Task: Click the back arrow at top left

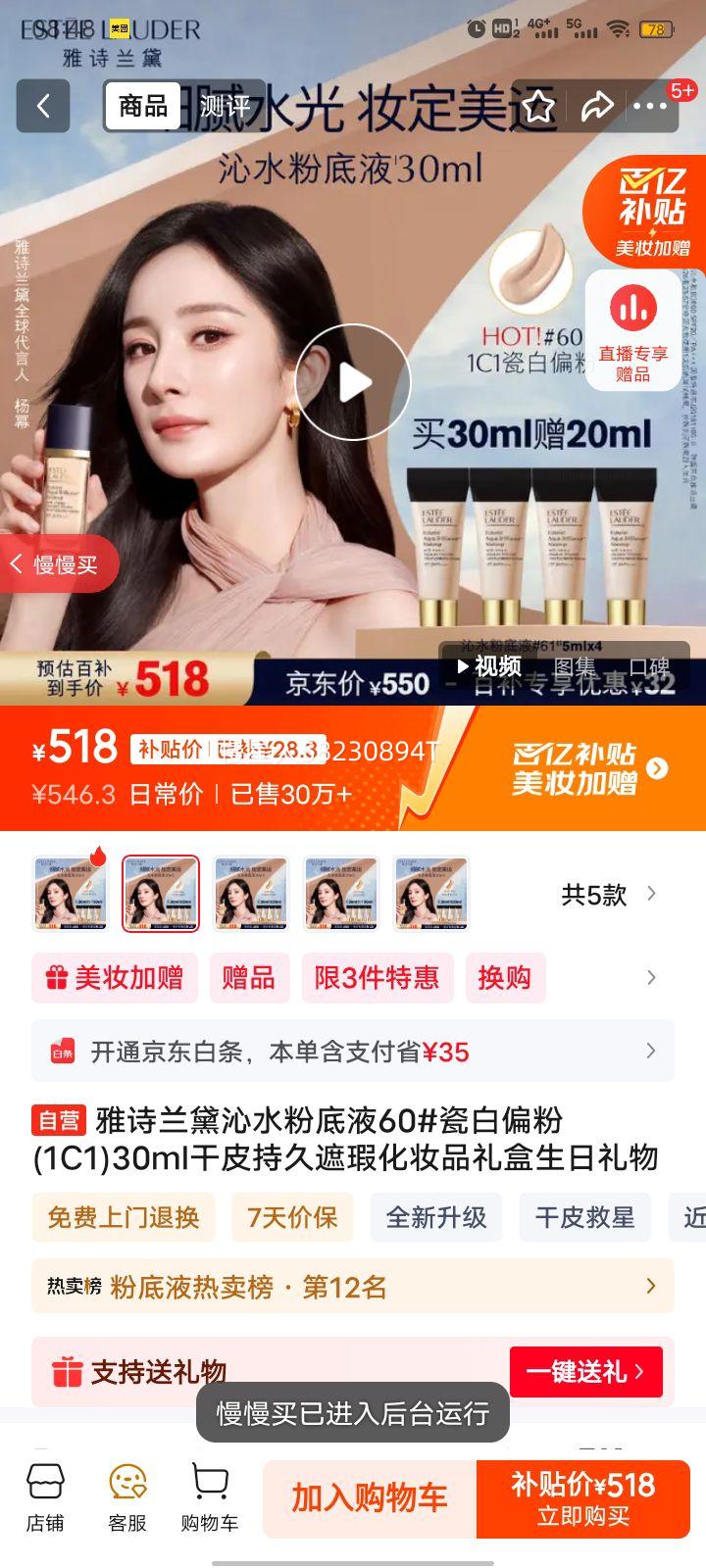Action: [x=43, y=105]
